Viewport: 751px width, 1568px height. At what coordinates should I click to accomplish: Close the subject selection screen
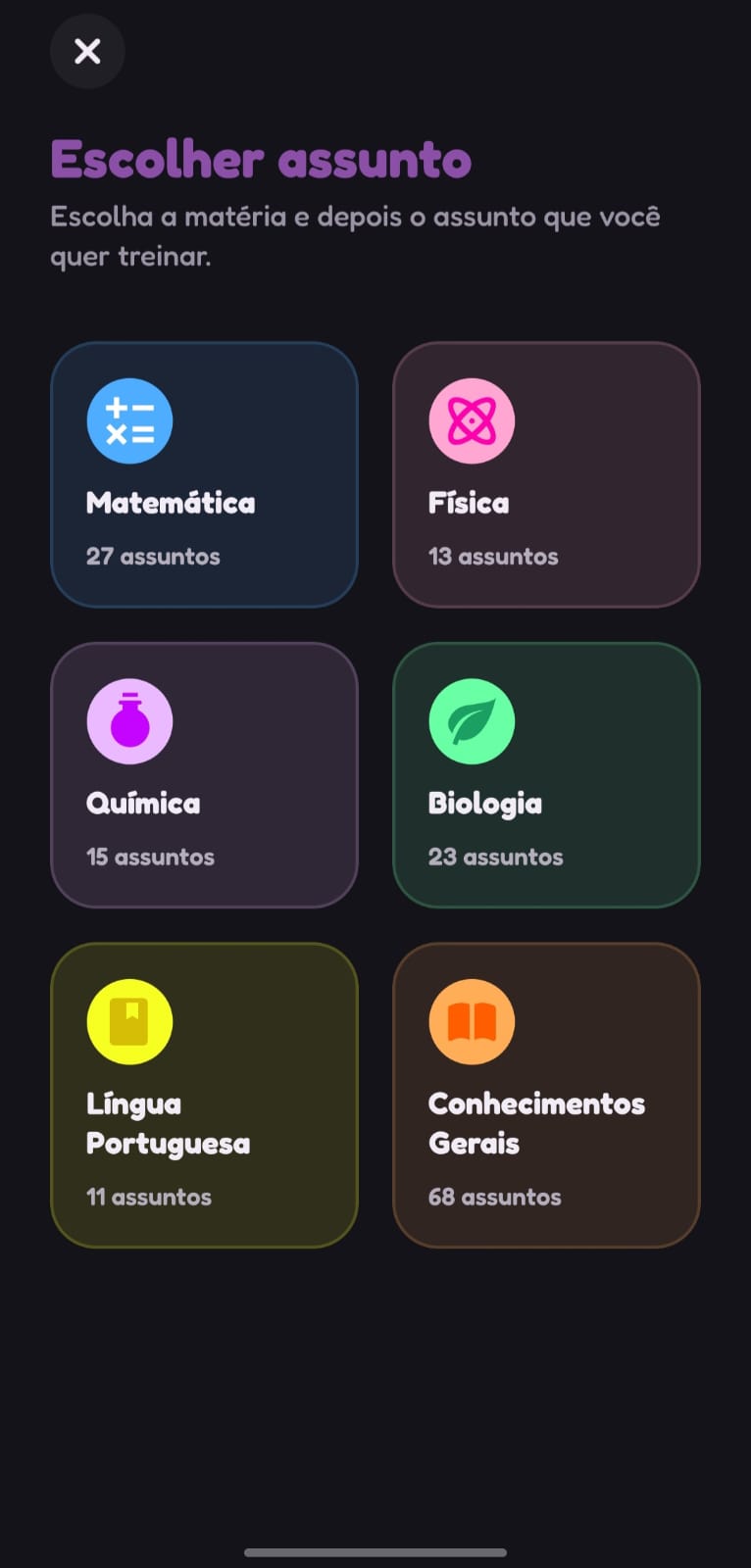point(87,51)
